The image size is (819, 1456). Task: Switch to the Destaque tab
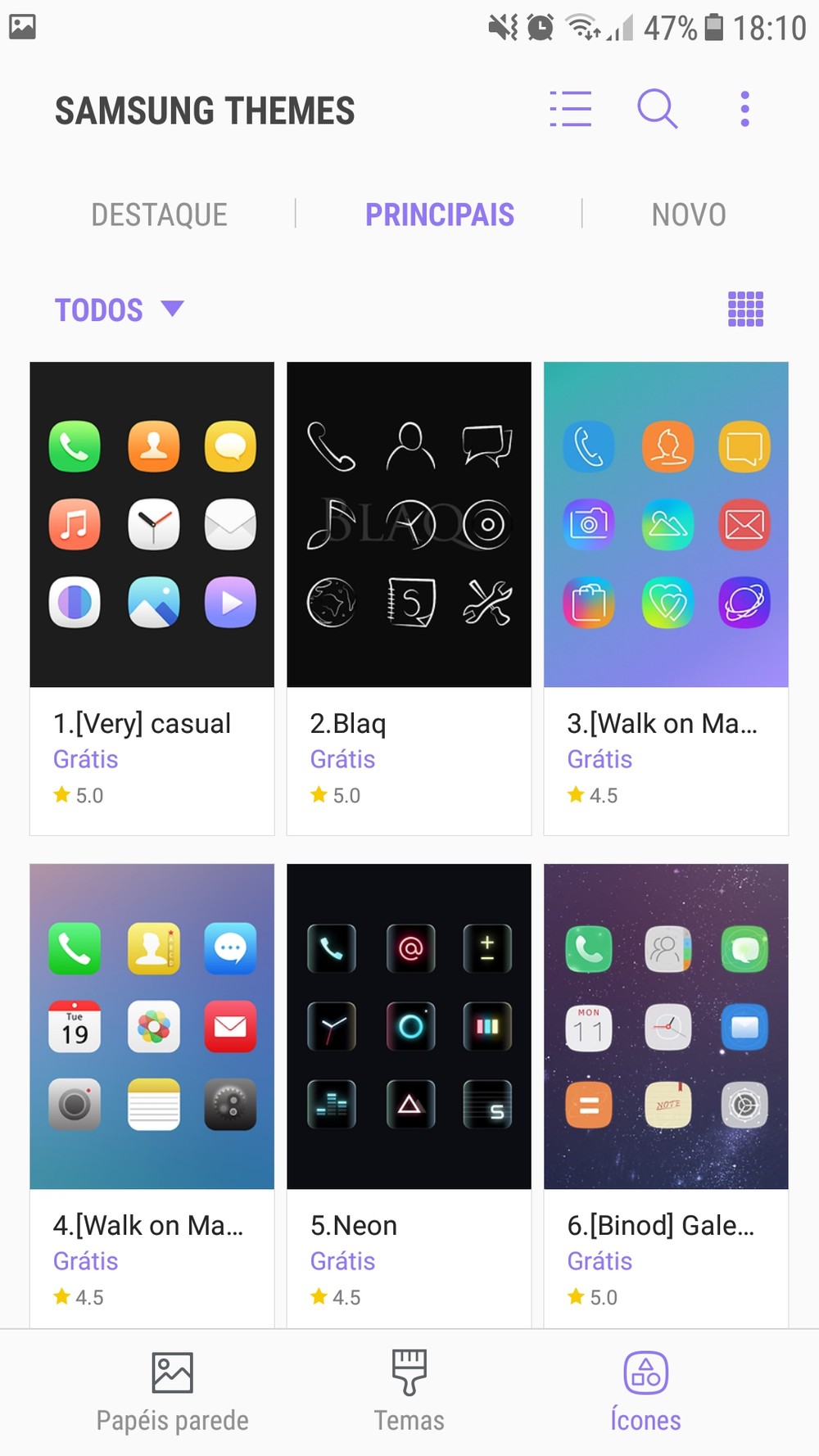pos(159,215)
